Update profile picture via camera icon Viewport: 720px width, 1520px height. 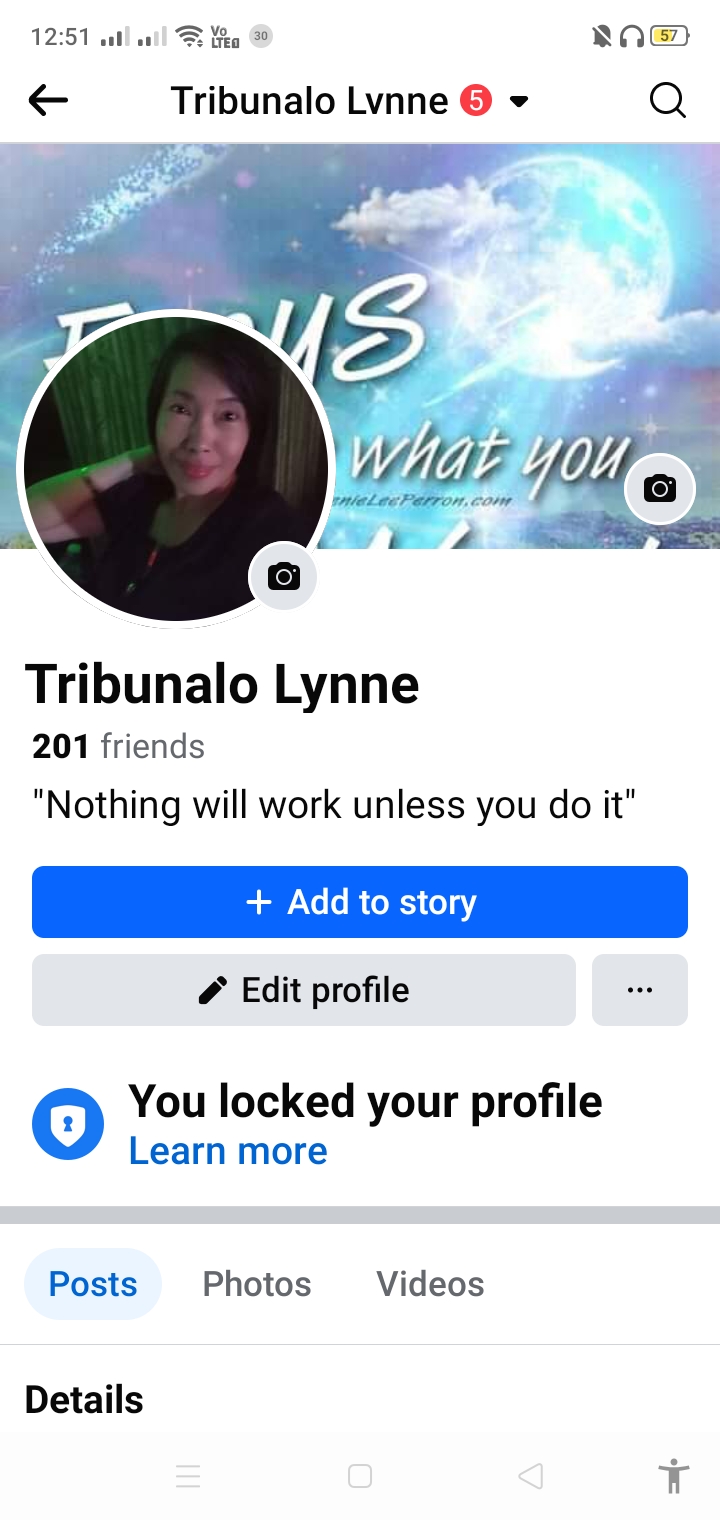(x=283, y=576)
